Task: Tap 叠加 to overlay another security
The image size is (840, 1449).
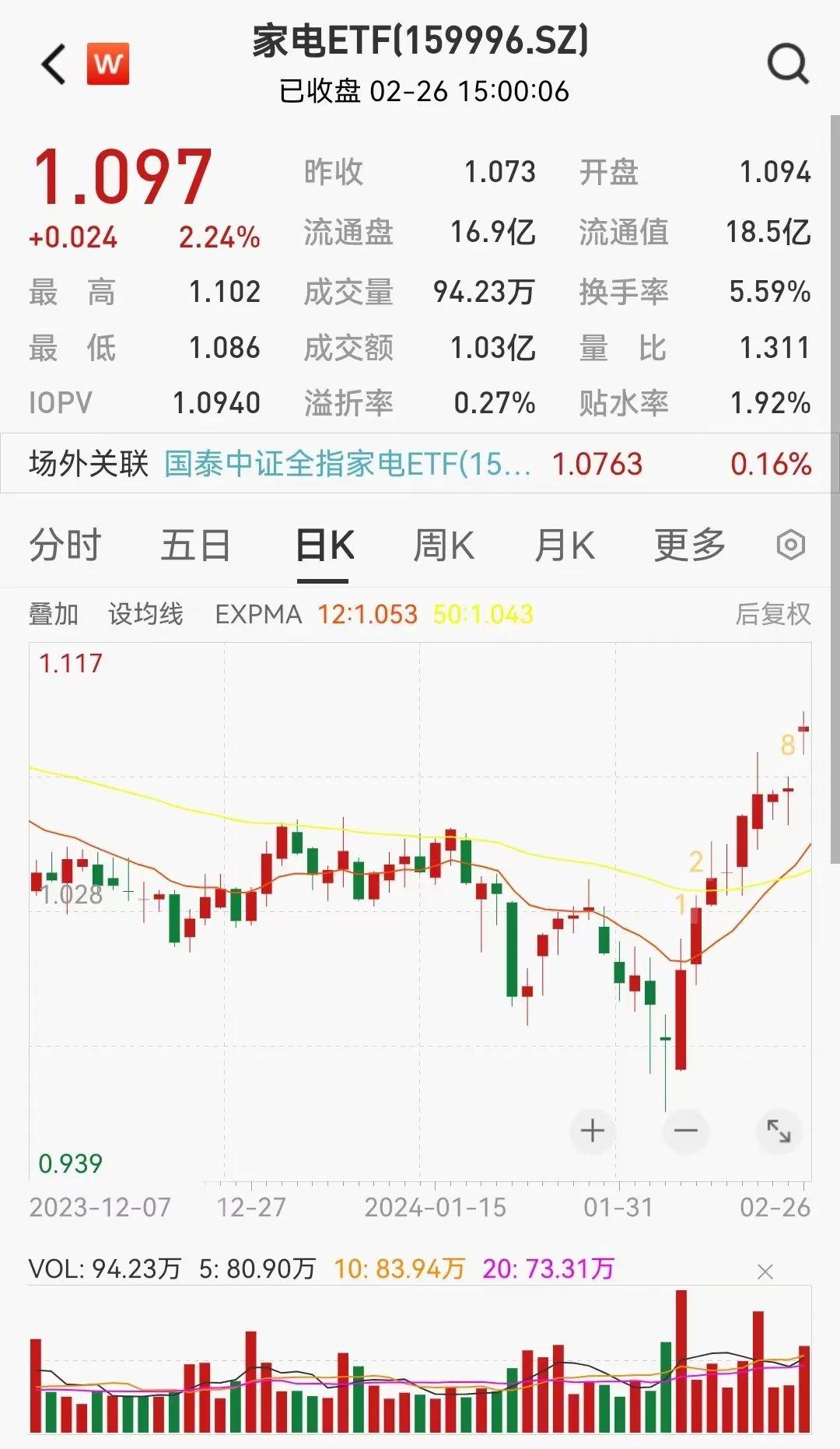Action: click(54, 614)
